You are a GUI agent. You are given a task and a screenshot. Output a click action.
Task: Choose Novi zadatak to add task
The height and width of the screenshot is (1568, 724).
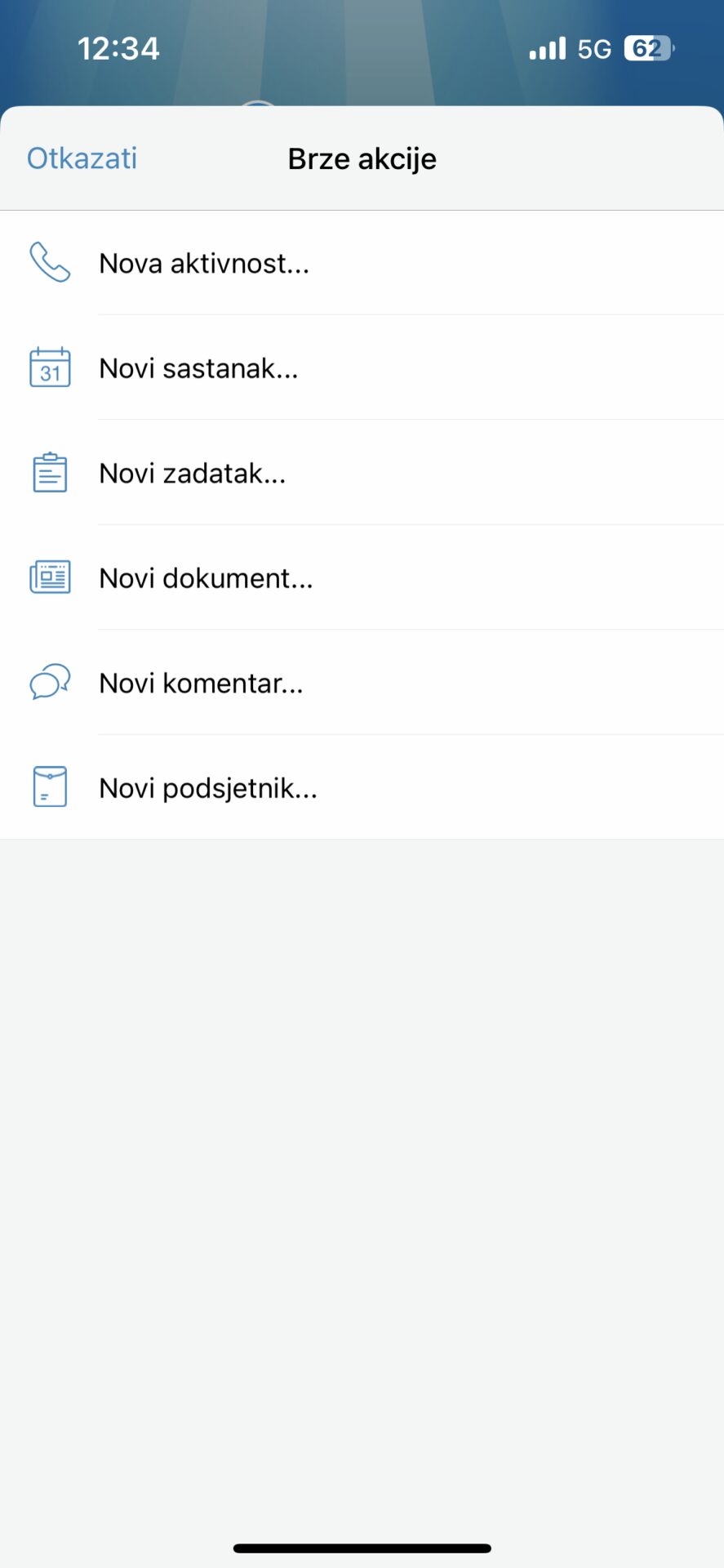point(362,473)
